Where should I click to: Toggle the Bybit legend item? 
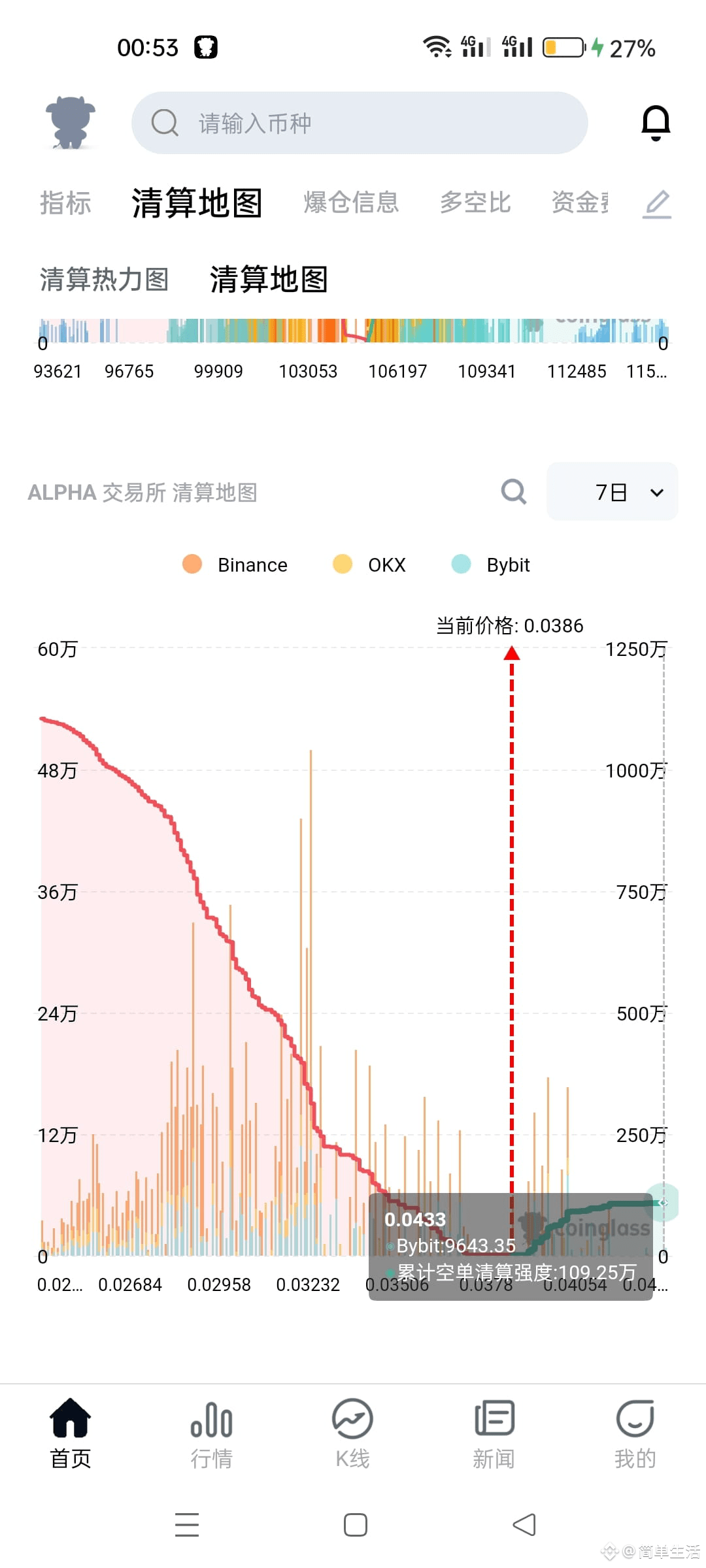490,564
